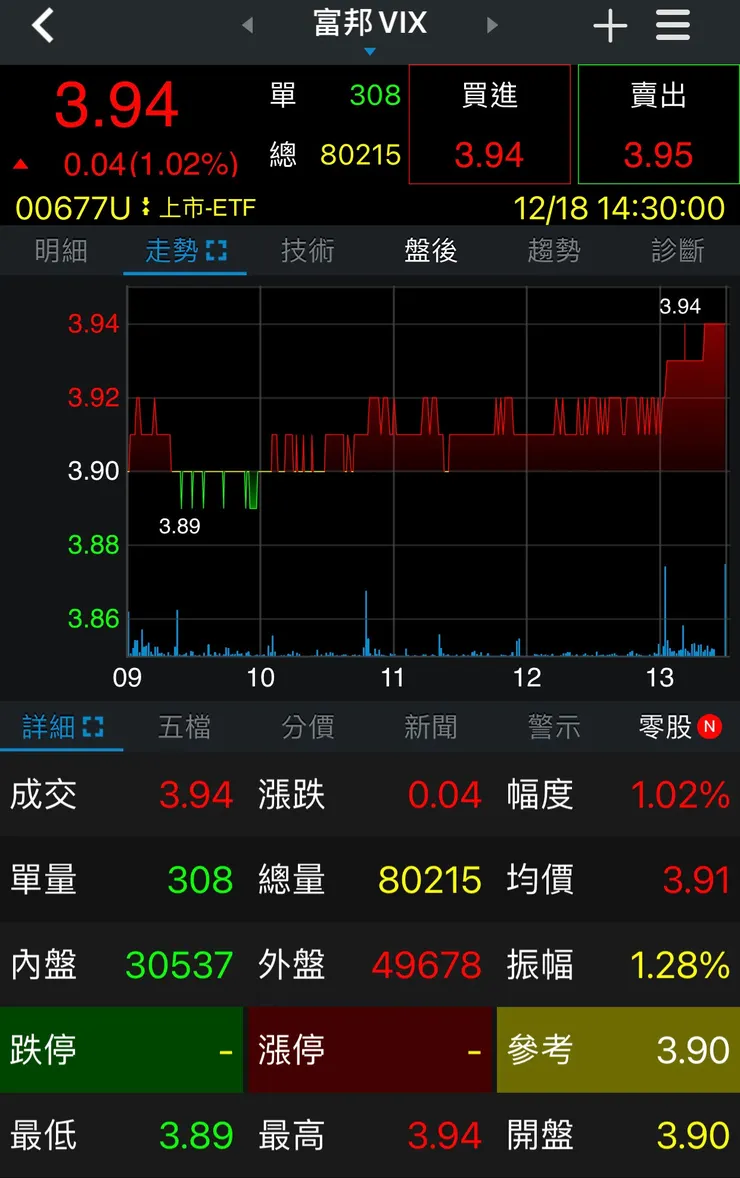Tap the back arrow to return
The height and width of the screenshot is (1178, 740).
40,24
